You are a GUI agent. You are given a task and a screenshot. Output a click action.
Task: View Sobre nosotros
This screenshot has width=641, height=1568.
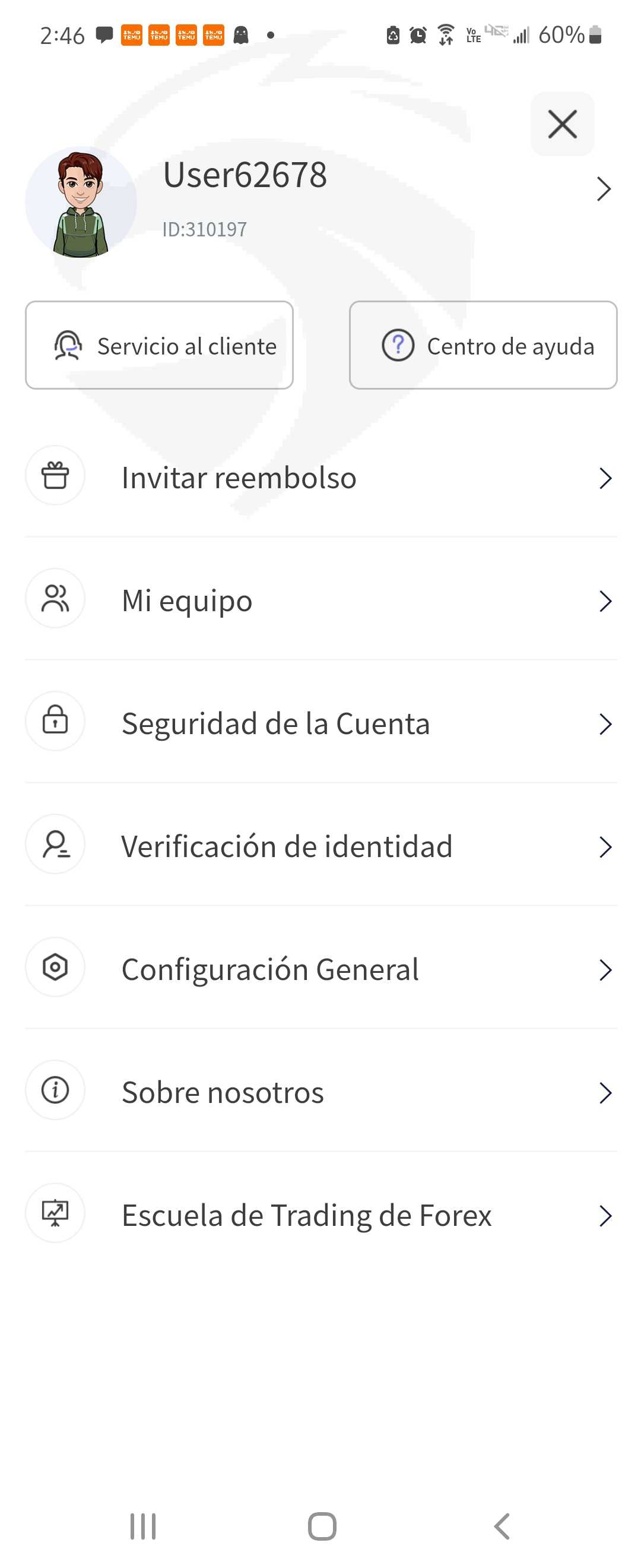click(320, 1093)
